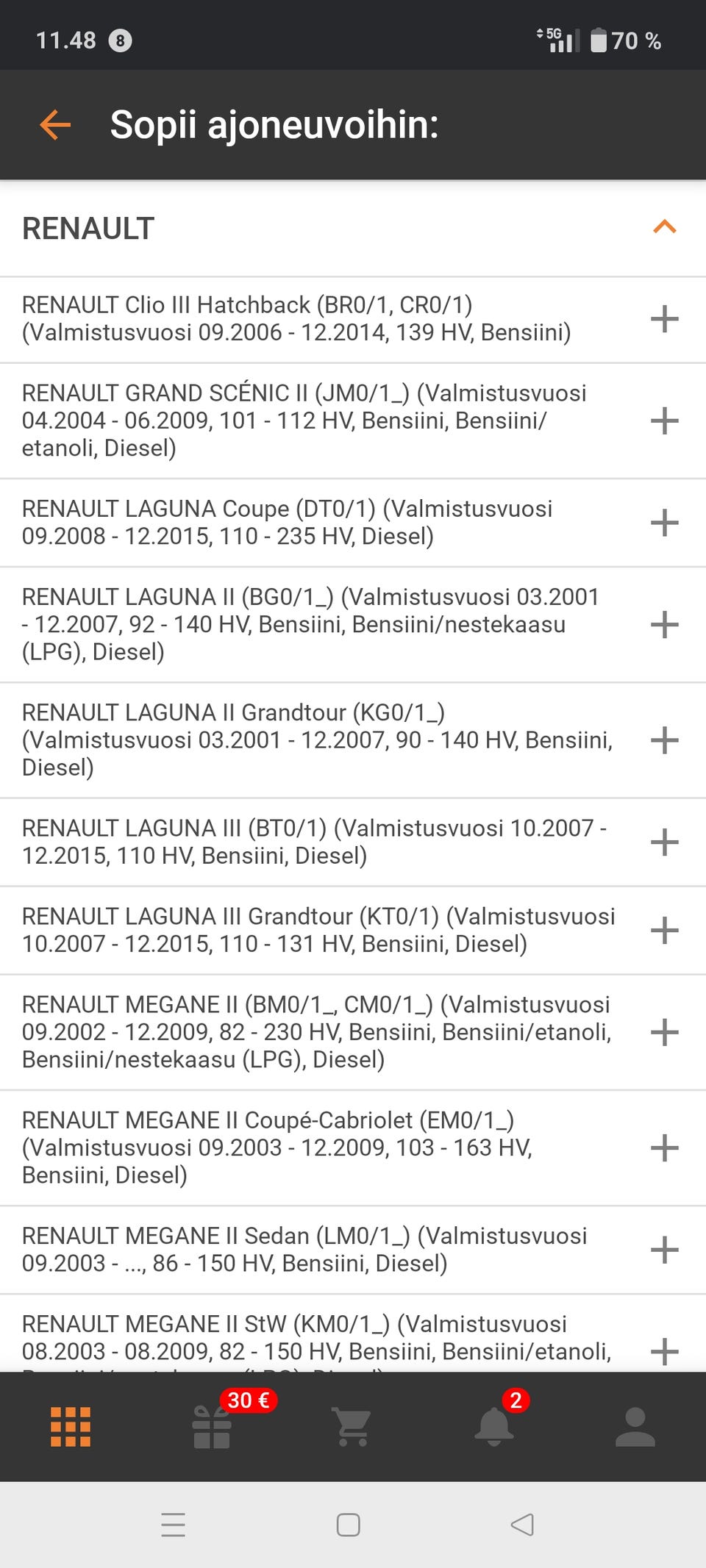This screenshot has height=1568, width=706.
Task: Expand RENAULT GRAND SCÉNIC II details
Action: click(x=664, y=420)
